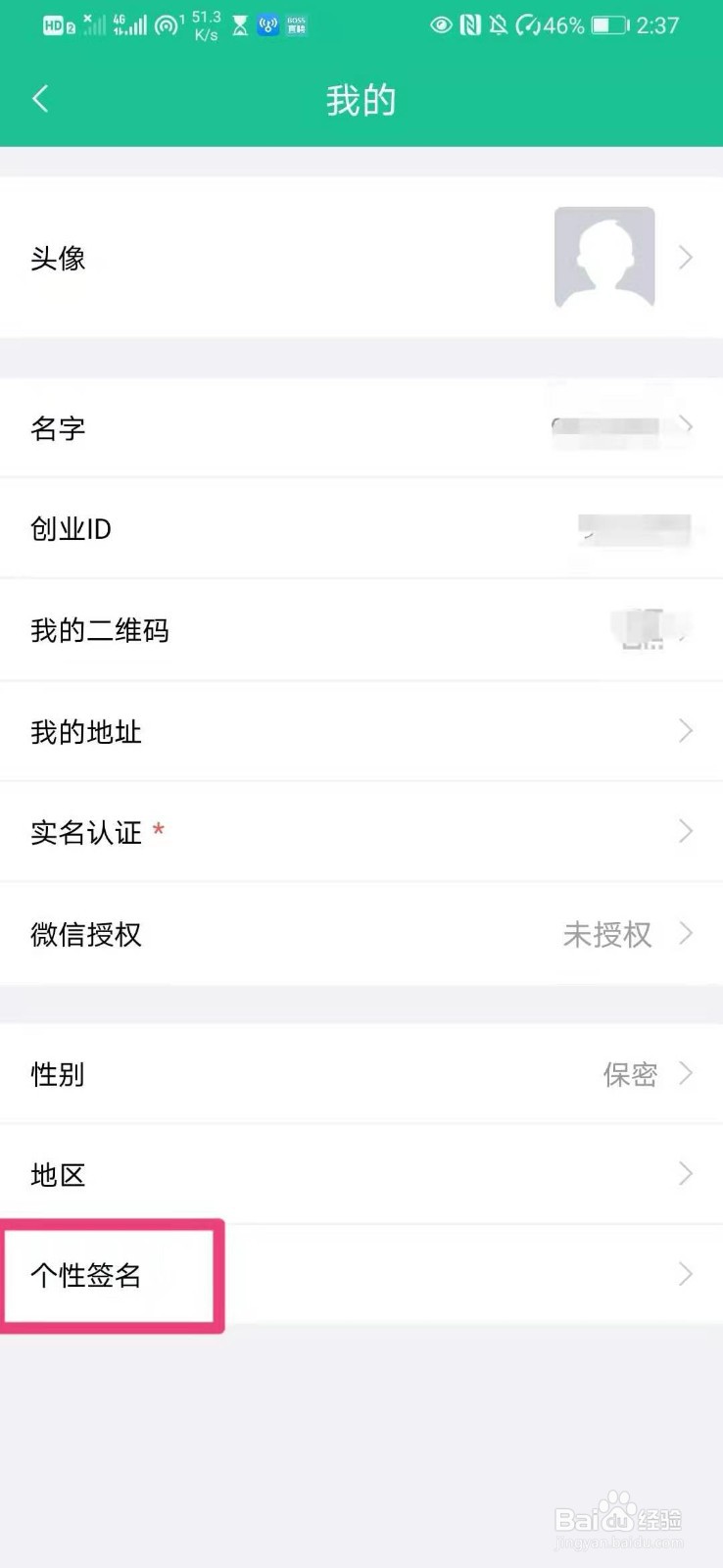Image resolution: width=723 pixels, height=1568 pixels.
Task: Tap 未授权 to authorize WeChat
Action: point(605,934)
